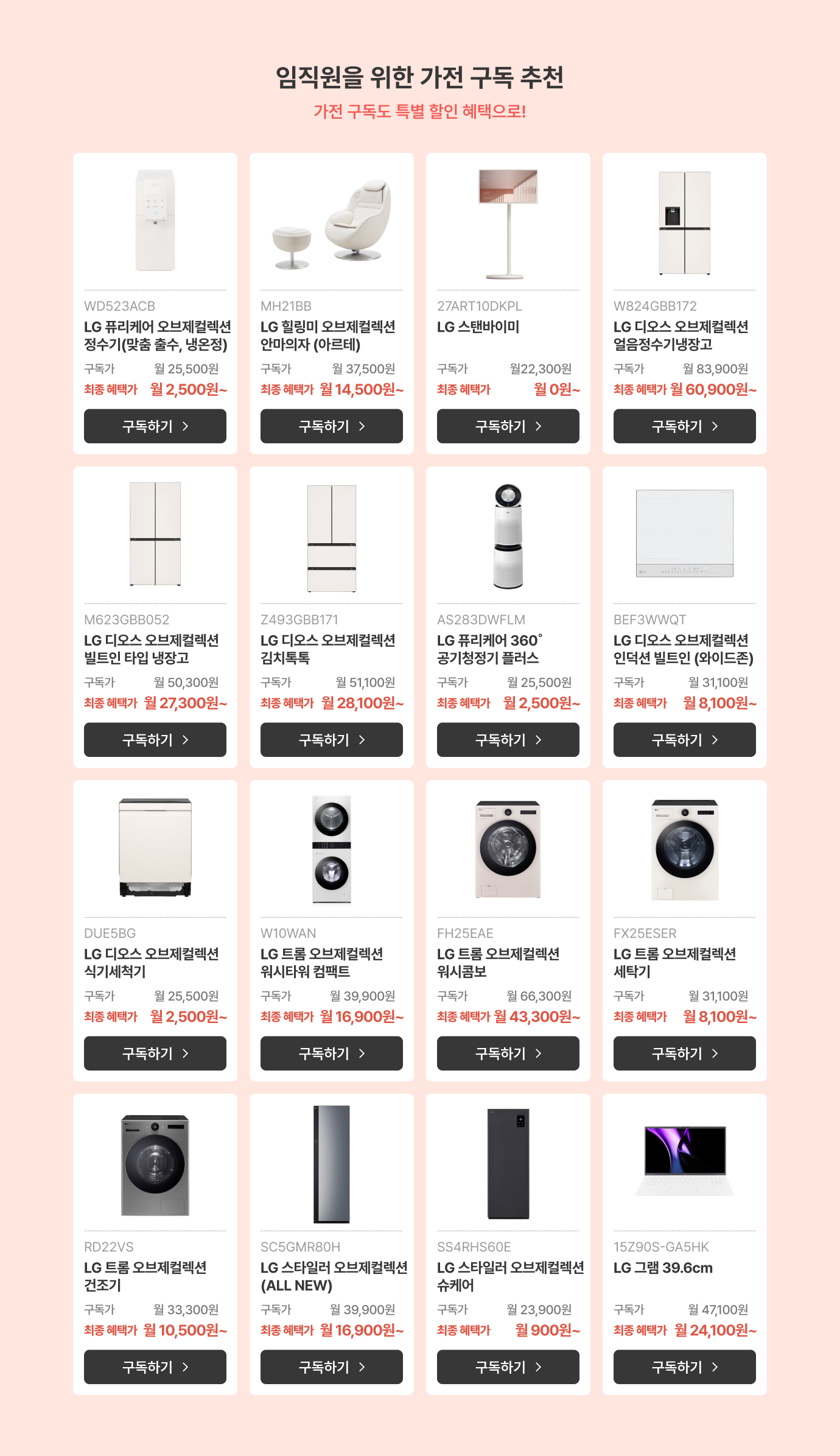Select 구독하기 under 얼음정수기냉장고 W824GBB172
Viewport: 840px width, 1456px height.
[x=684, y=426]
